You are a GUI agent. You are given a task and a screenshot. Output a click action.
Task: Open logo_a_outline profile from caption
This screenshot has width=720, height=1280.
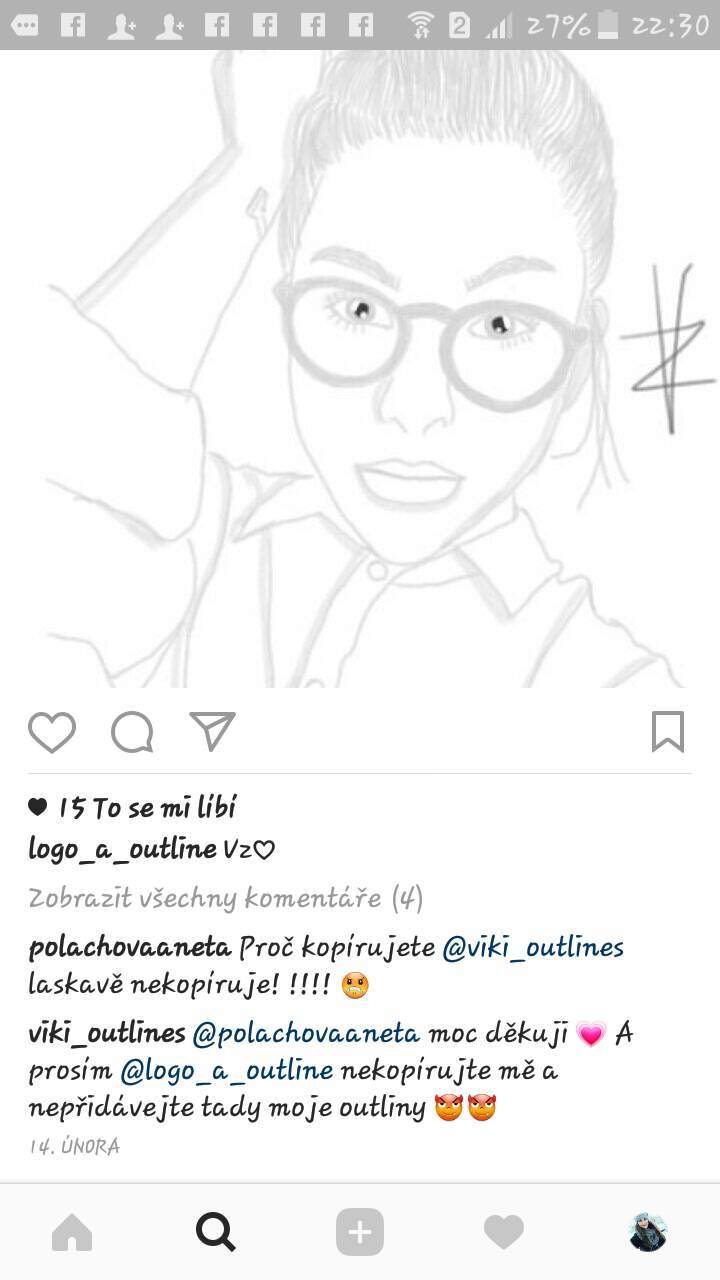122,850
